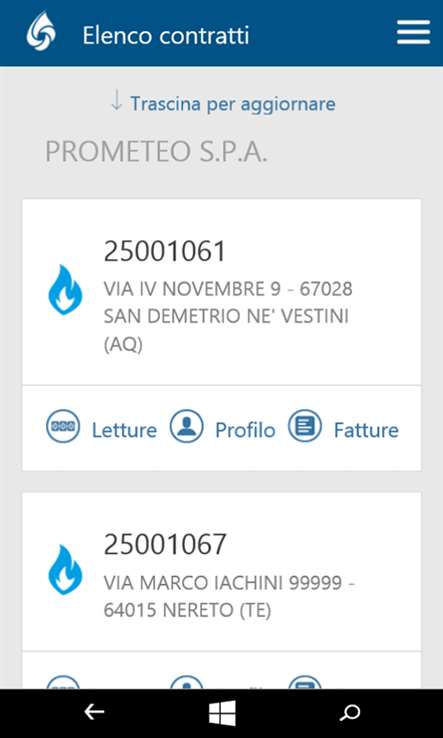Tap the Windows home button

coord(222,713)
